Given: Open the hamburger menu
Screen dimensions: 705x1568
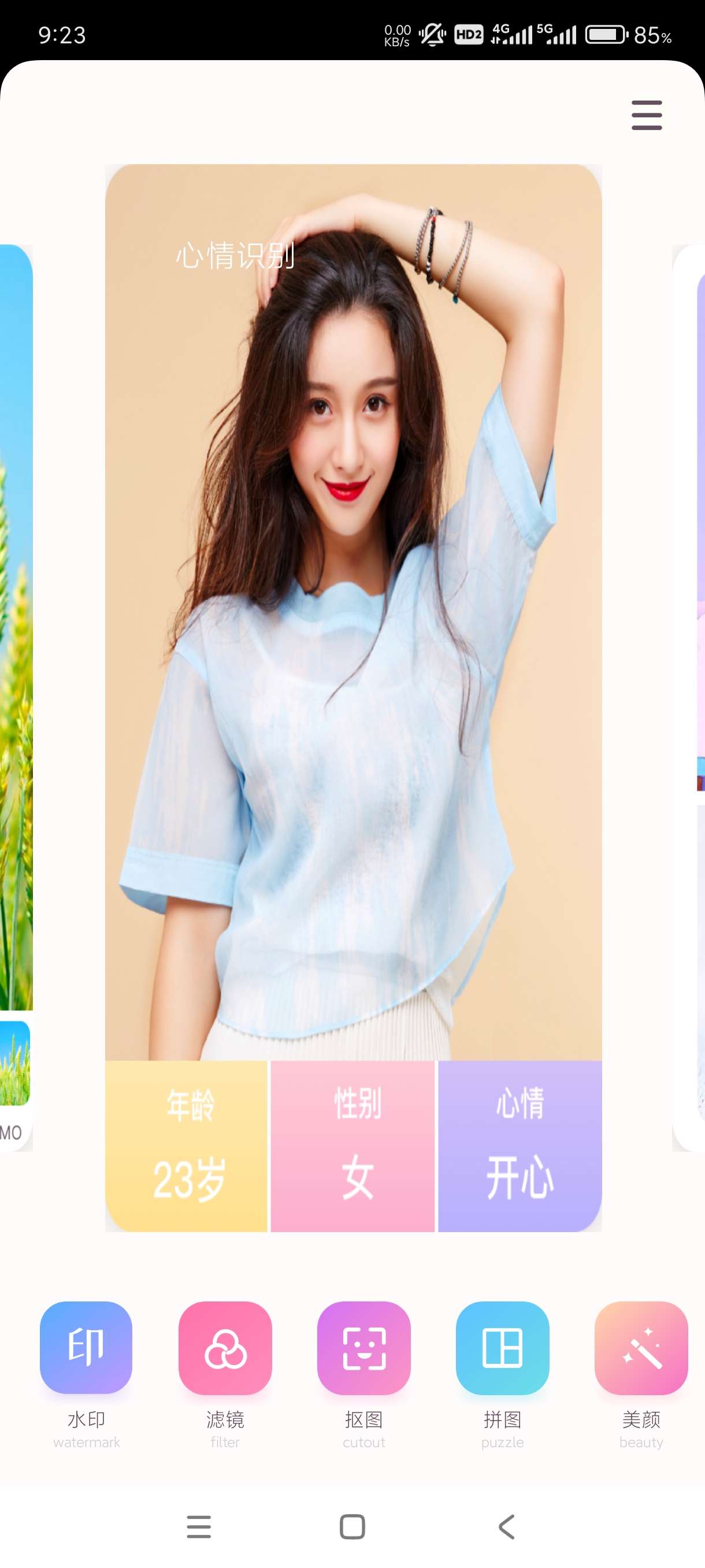Looking at the screenshot, I should 646,115.
